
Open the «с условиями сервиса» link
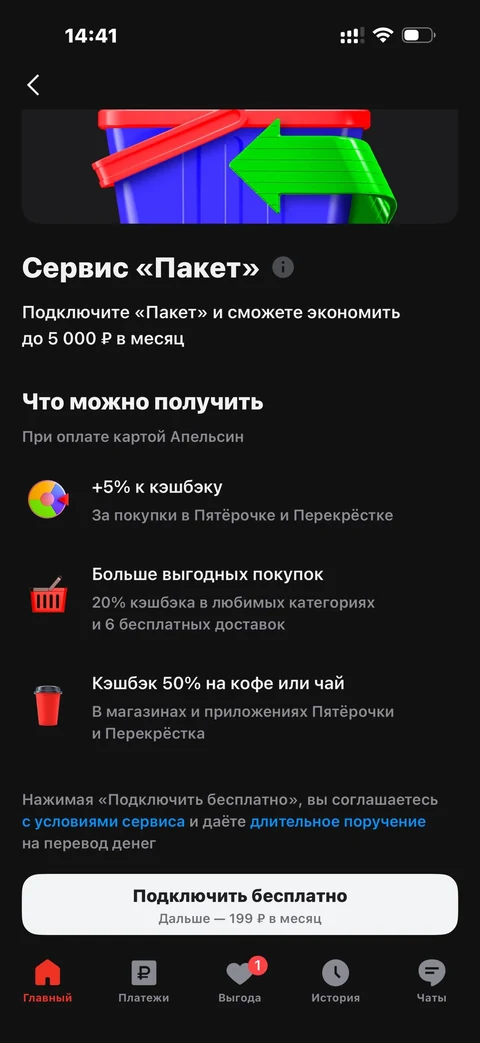tap(103, 821)
